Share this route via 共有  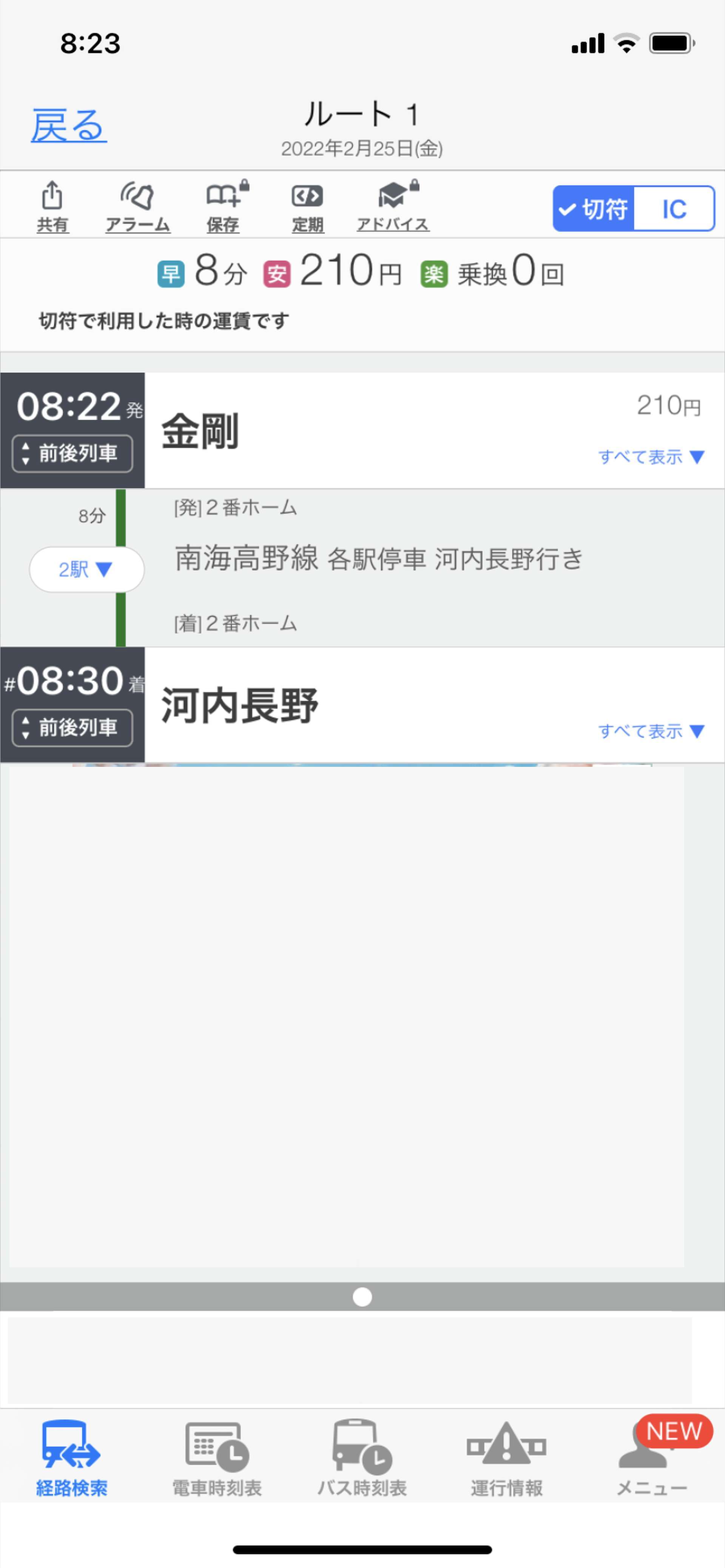coord(52,207)
